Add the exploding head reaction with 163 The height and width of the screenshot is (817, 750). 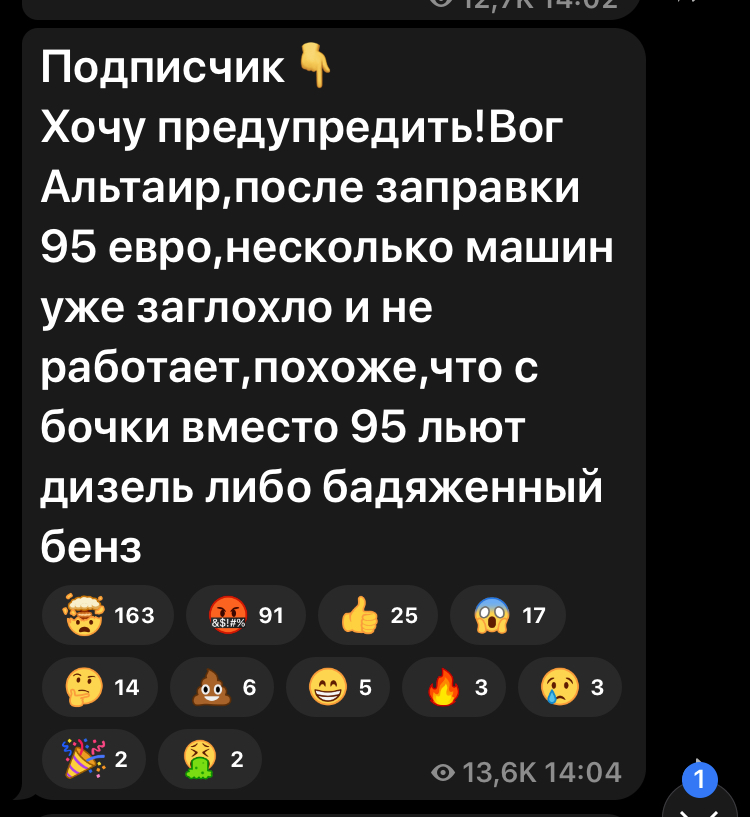[107, 615]
